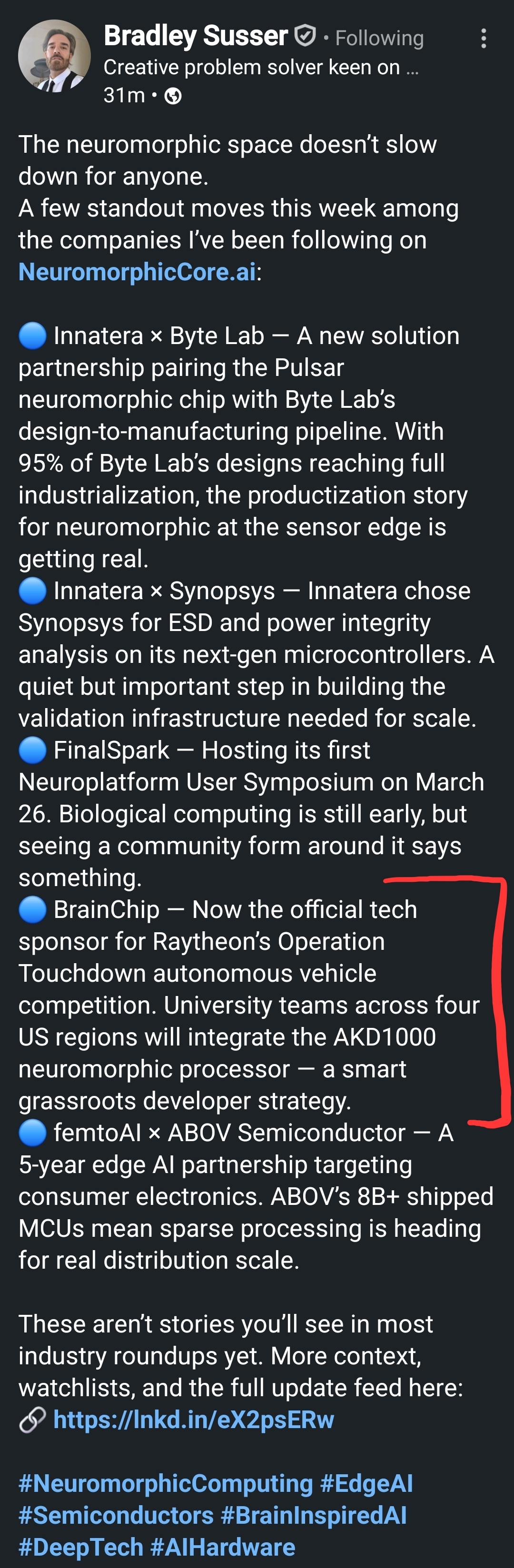Open the #DeepTech hashtag
Image resolution: width=514 pixels, height=1568 pixels.
pyautogui.click(x=80, y=1547)
